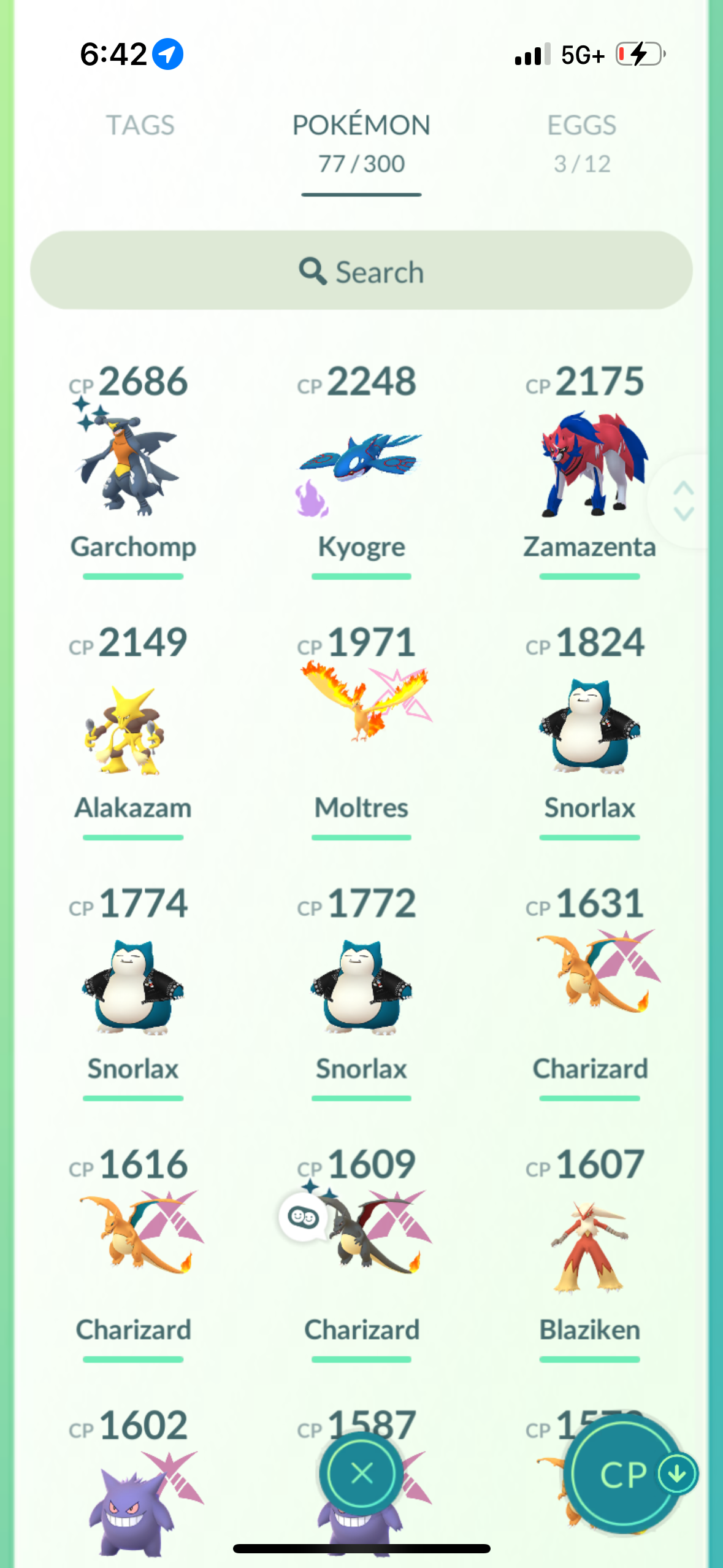
Task: View Blaziken CP 1607
Action: pyautogui.click(x=590, y=1248)
